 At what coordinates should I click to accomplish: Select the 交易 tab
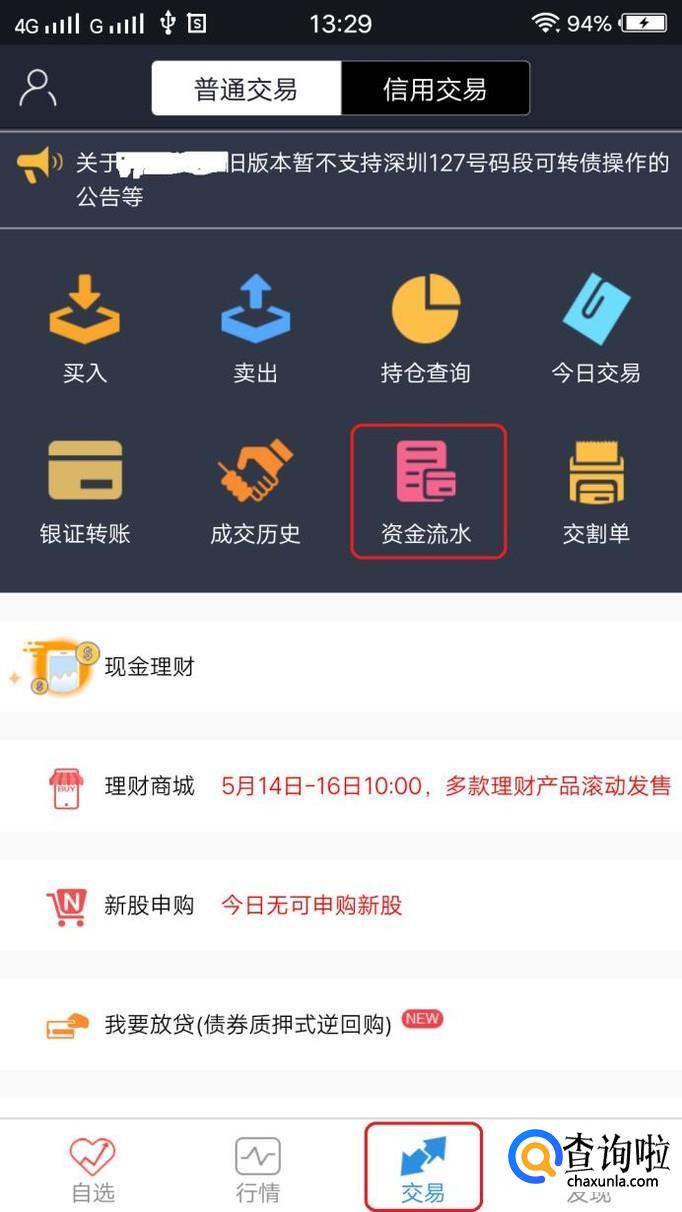(x=423, y=1168)
